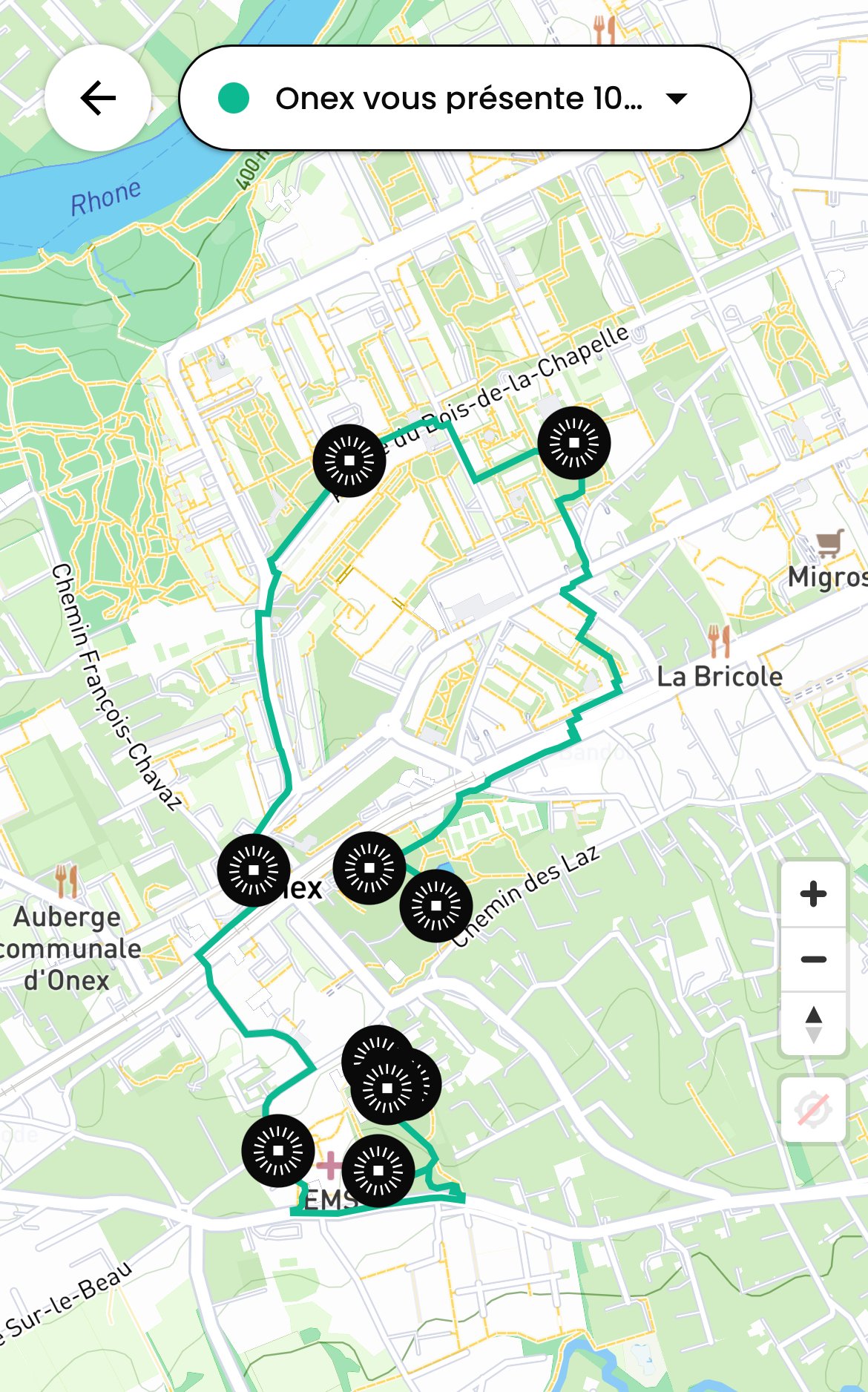Viewport: 868px width, 1392px height.
Task: Open the marker beside Chemin des Laz label
Action: pos(436,905)
